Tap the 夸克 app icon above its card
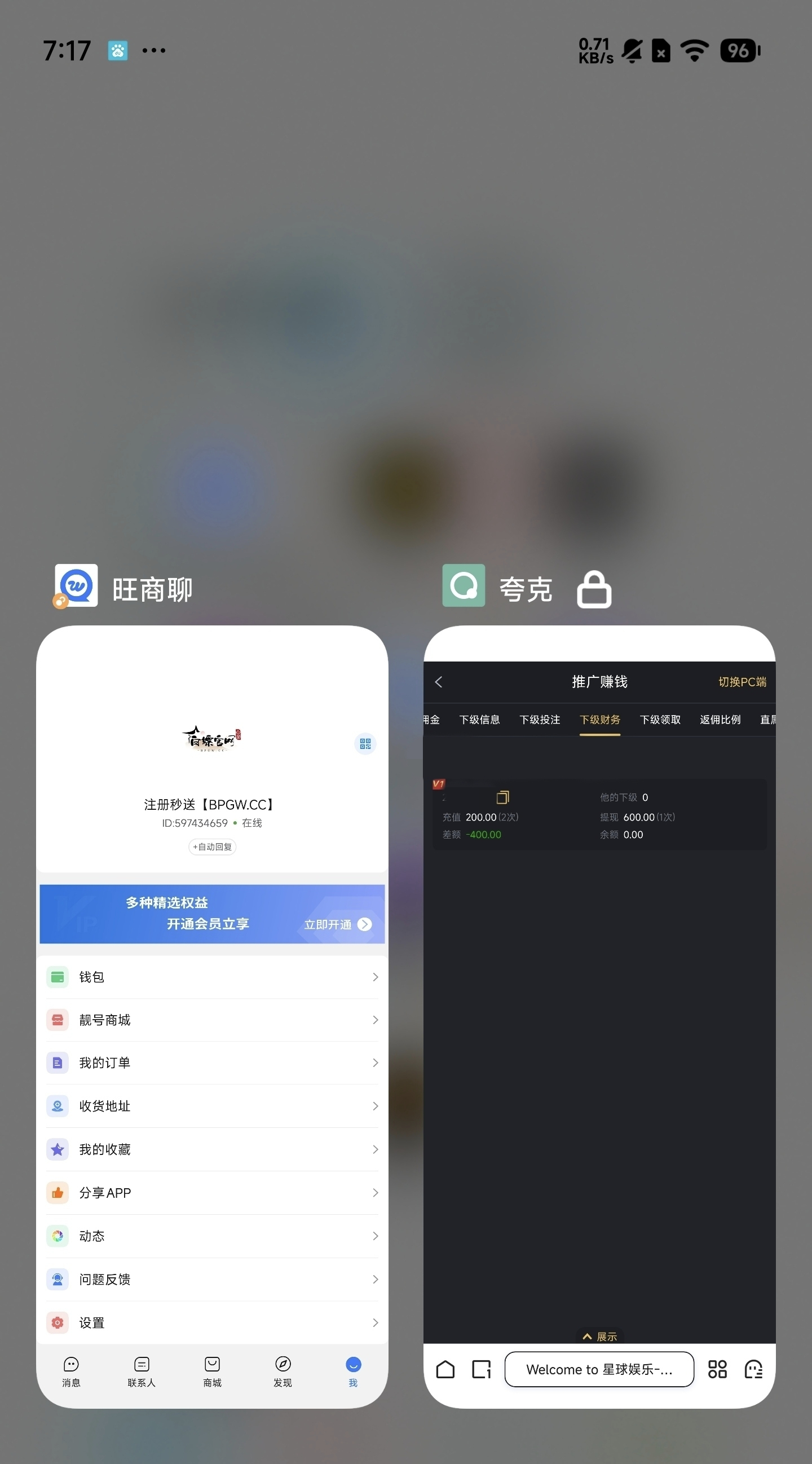The height and width of the screenshot is (1464, 812). [463, 585]
